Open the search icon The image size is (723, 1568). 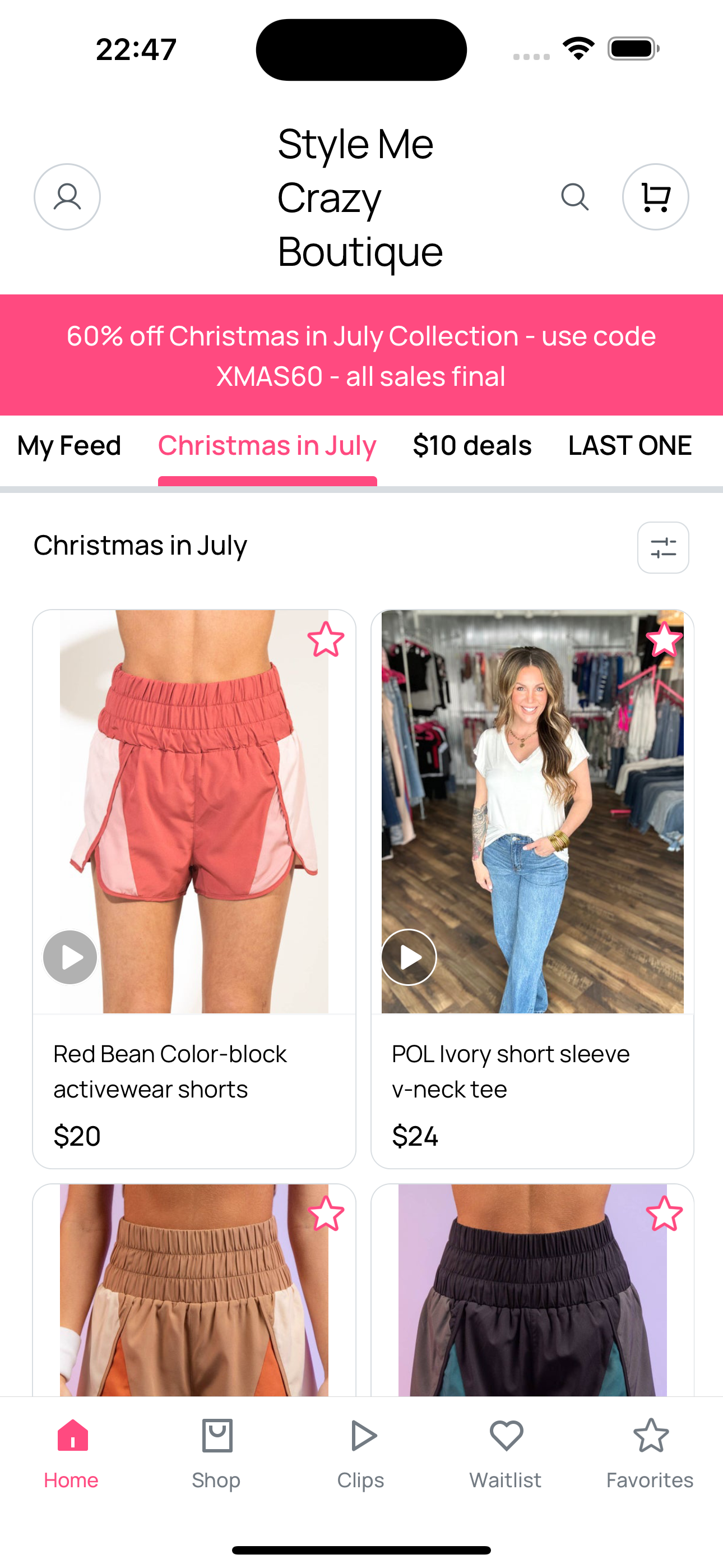coord(574,196)
